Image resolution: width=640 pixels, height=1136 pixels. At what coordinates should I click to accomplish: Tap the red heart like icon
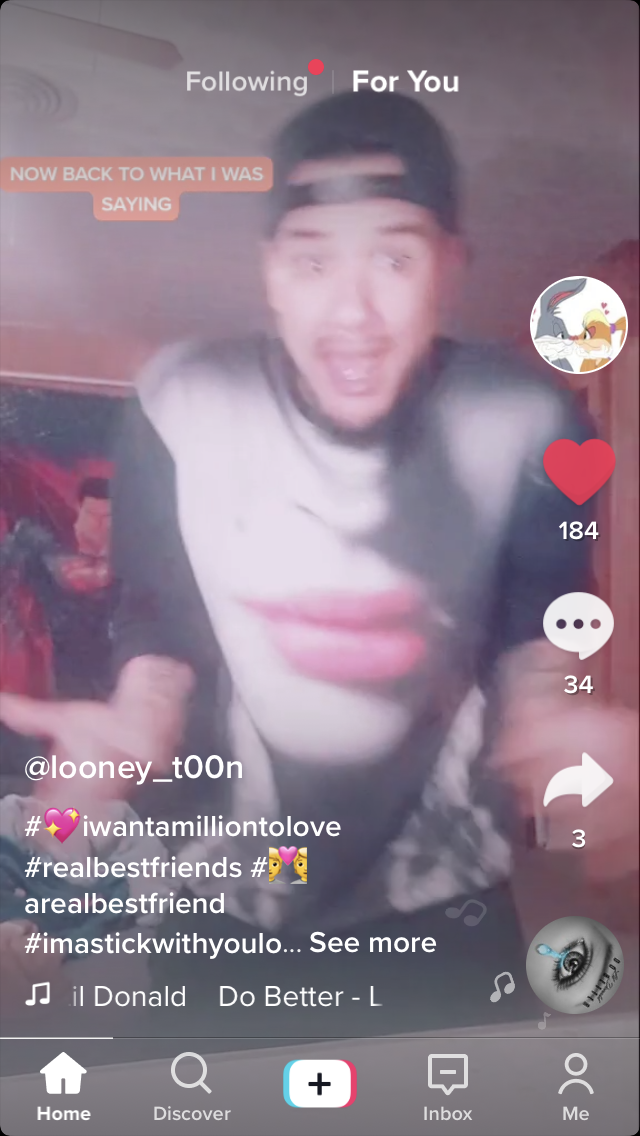(x=578, y=472)
